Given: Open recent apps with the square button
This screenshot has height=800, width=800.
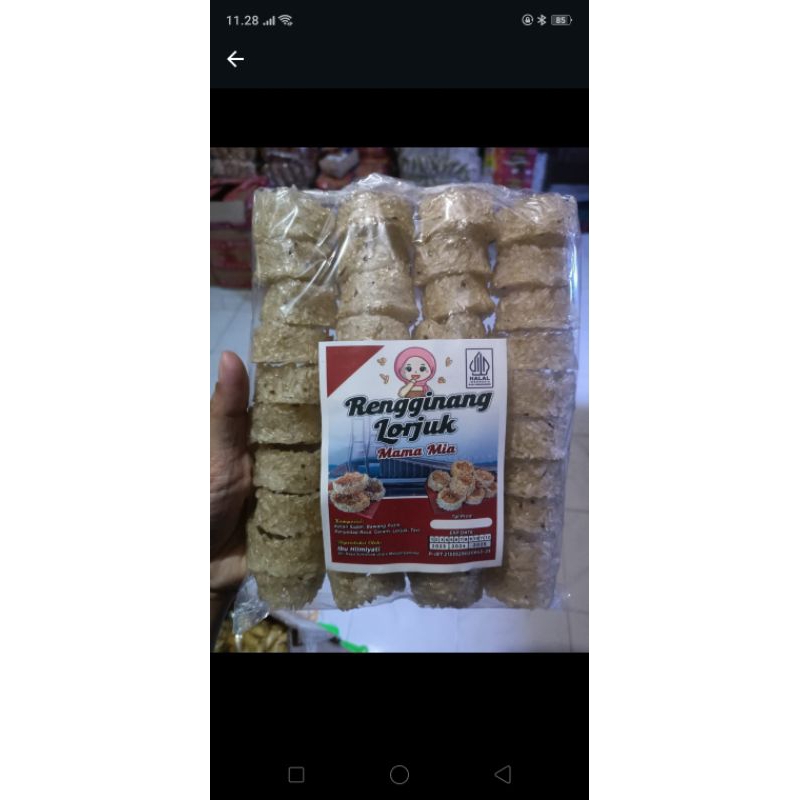Looking at the screenshot, I should (x=296, y=775).
